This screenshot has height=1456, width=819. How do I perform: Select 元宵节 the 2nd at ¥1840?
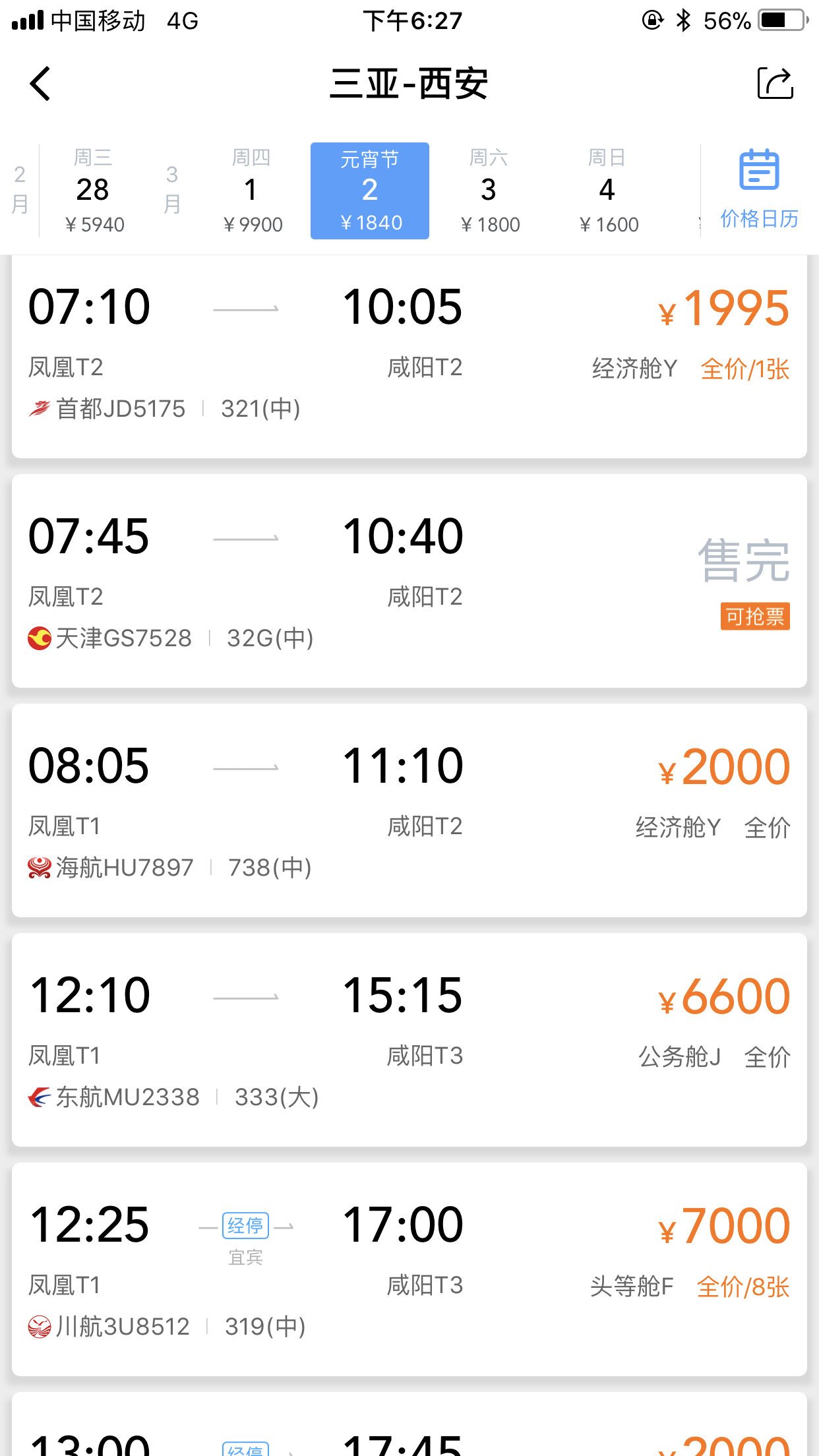click(370, 191)
